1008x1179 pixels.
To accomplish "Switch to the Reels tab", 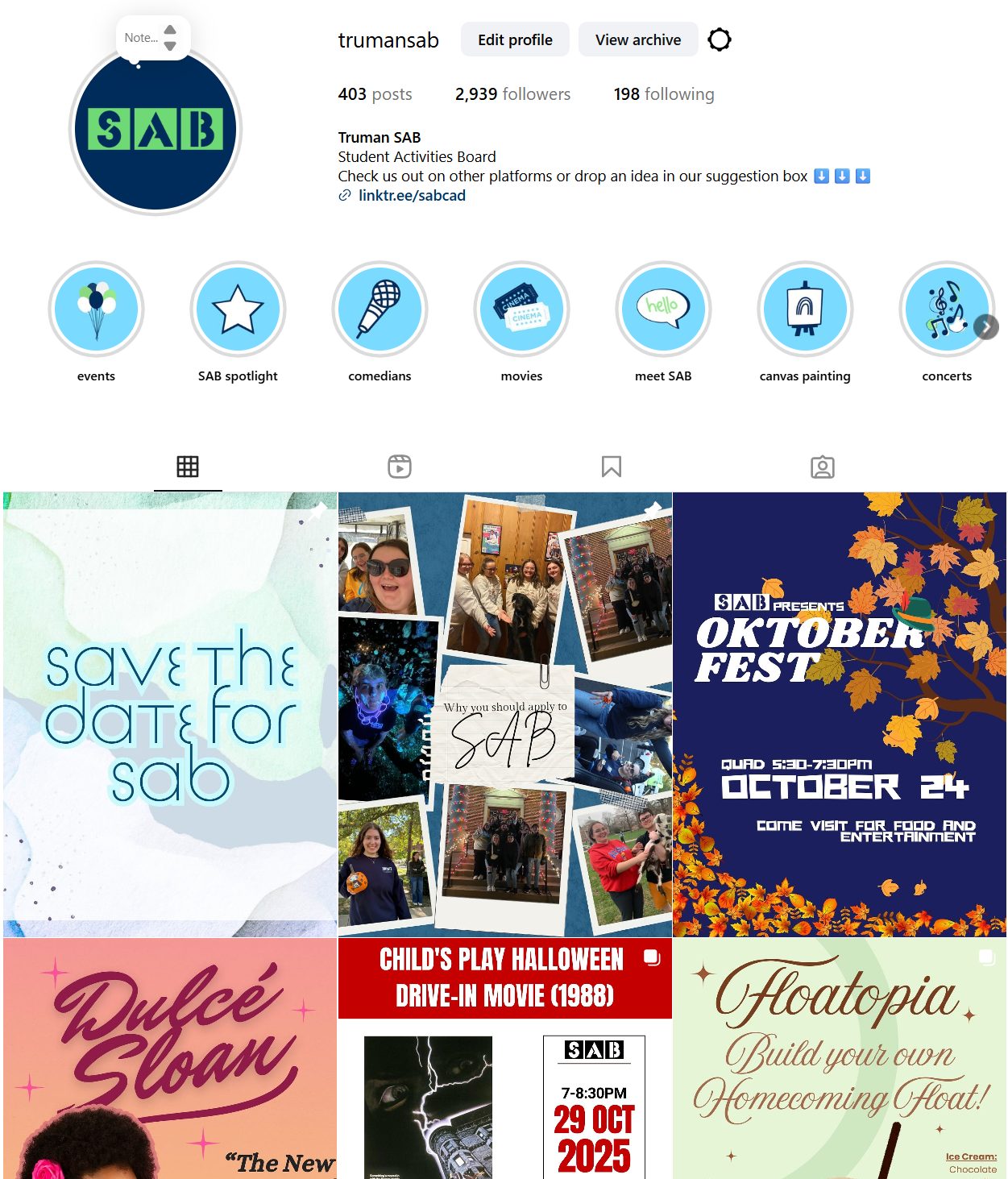I will click(x=399, y=467).
